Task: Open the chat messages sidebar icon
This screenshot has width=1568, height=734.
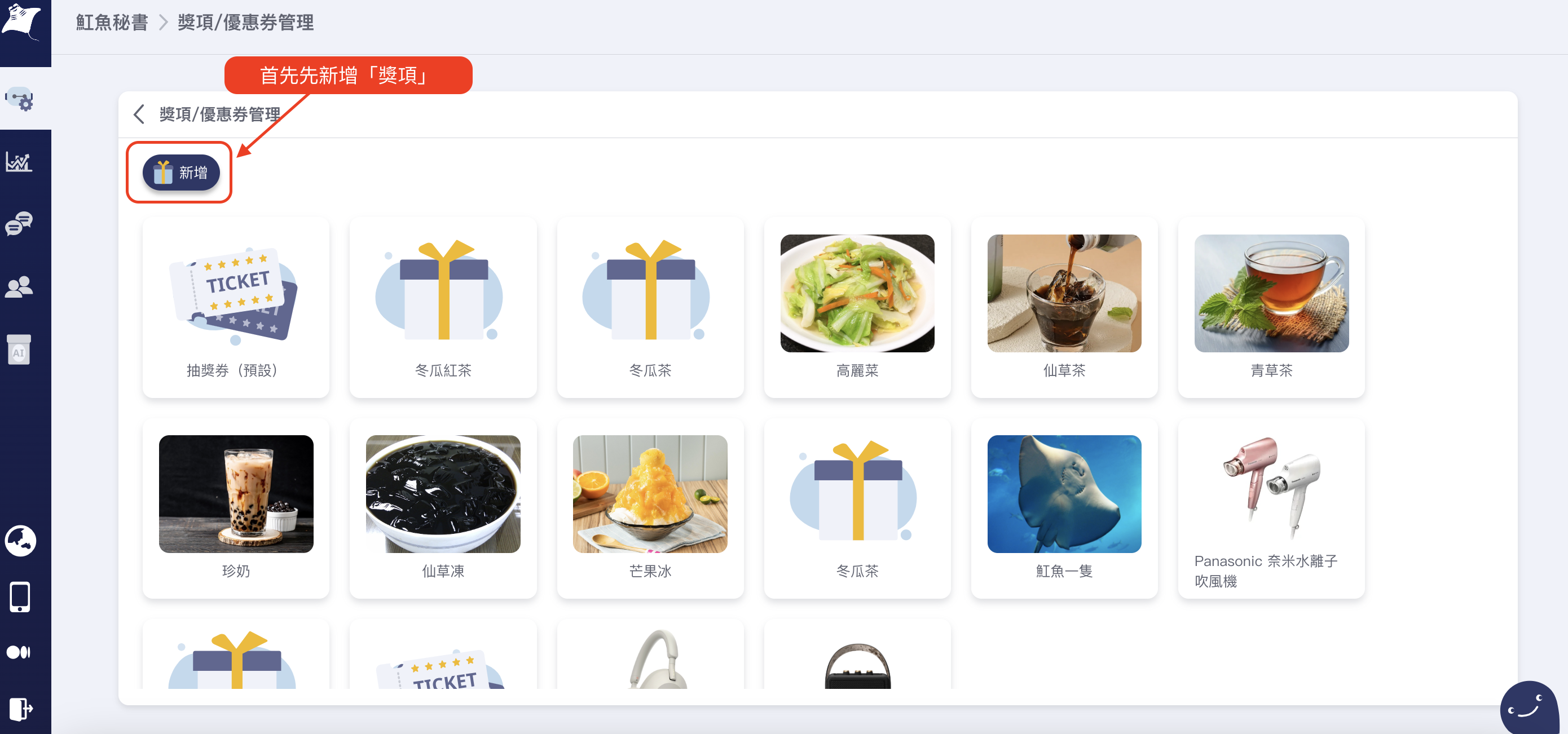Action: [x=20, y=224]
